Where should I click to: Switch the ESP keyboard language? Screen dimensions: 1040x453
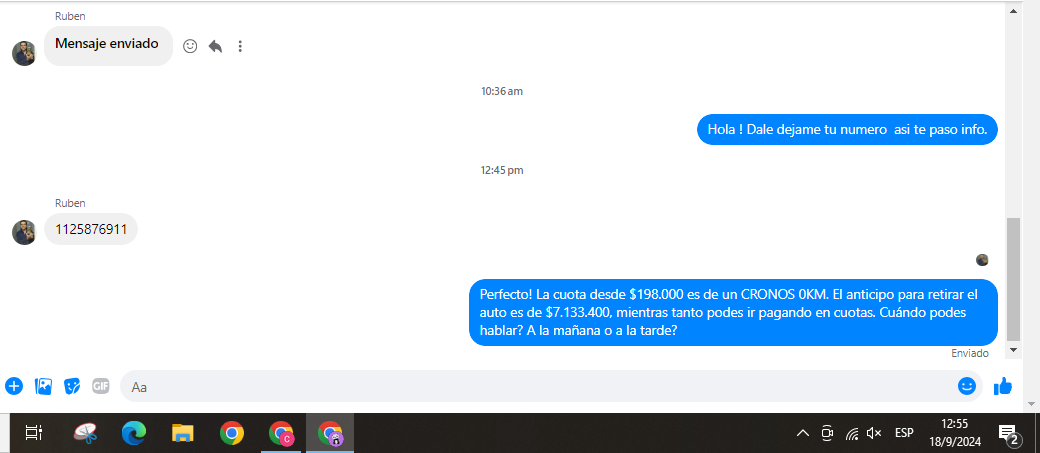(x=904, y=433)
